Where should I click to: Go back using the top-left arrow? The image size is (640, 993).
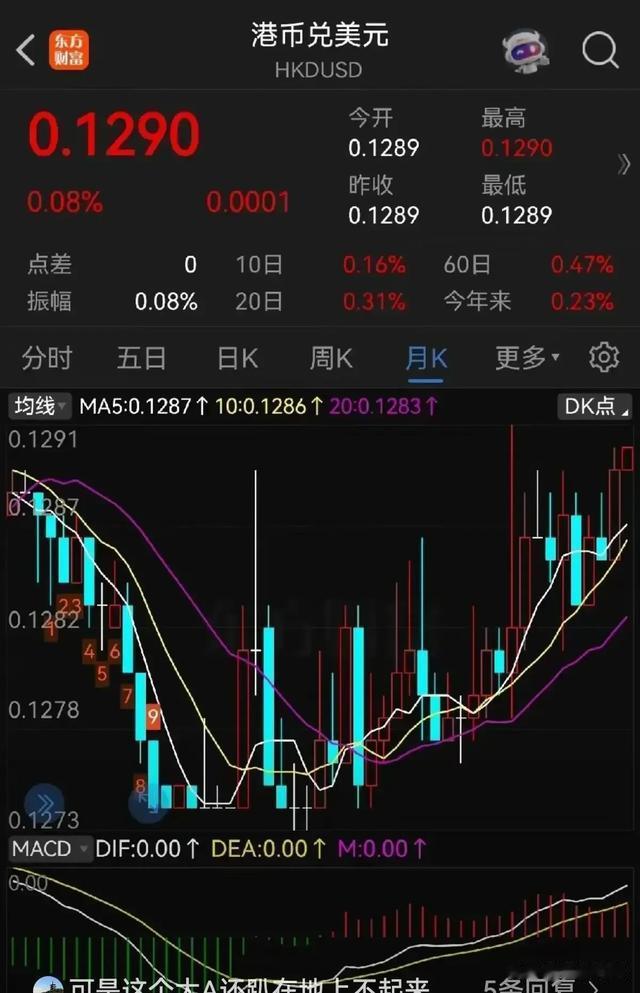click(x=27, y=48)
